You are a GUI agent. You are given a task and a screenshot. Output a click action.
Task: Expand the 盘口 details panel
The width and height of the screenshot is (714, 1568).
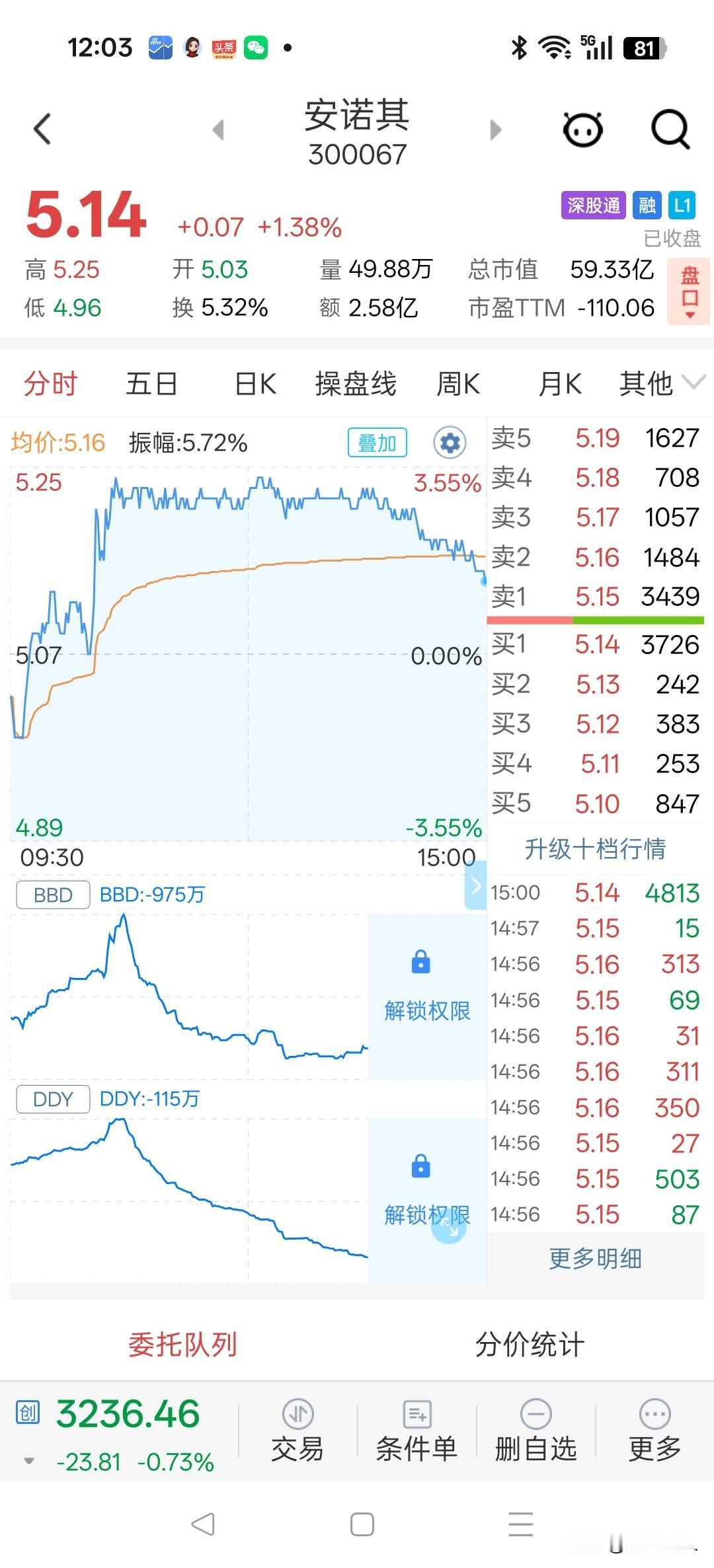point(690,291)
